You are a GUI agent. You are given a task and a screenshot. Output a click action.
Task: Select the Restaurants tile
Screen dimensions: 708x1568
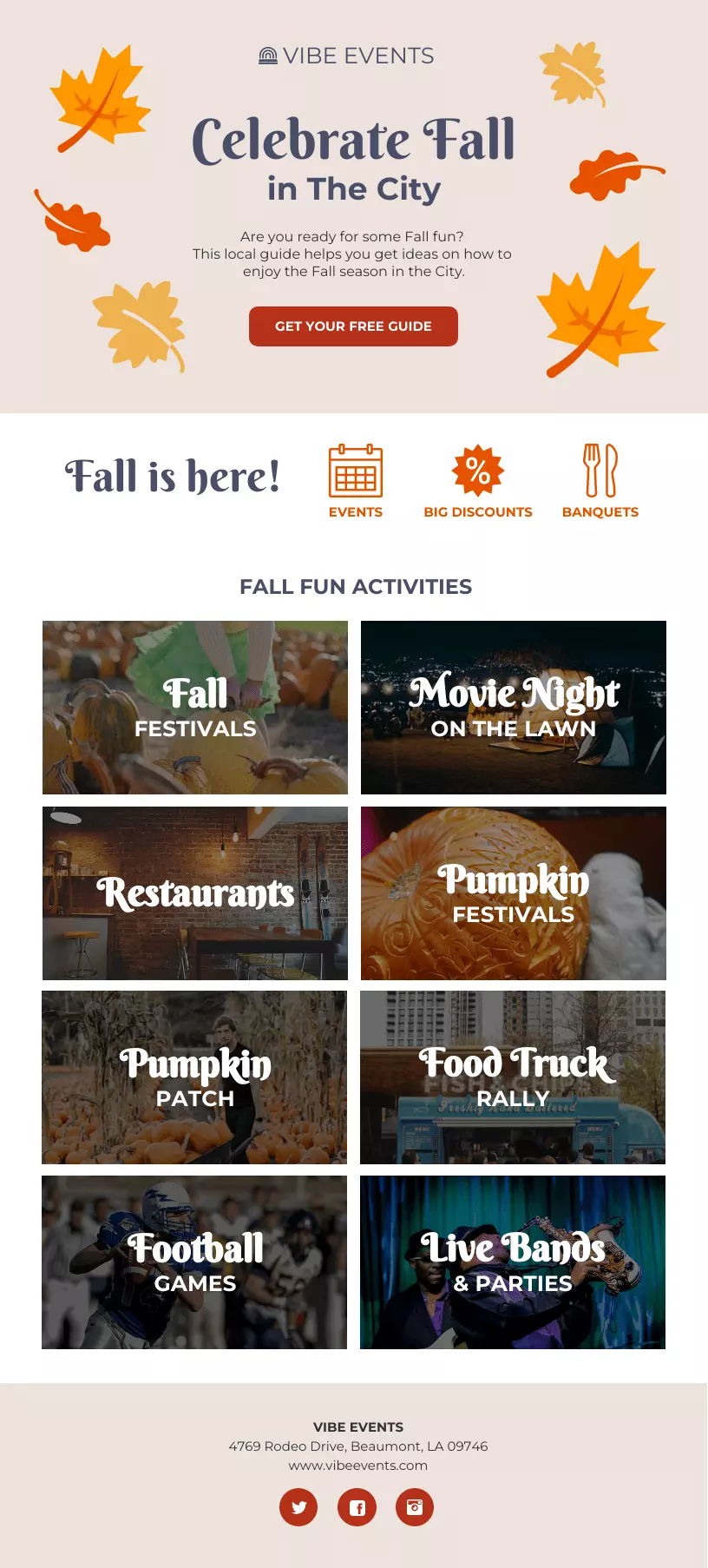pyautogui.click(x=195, y=893)
